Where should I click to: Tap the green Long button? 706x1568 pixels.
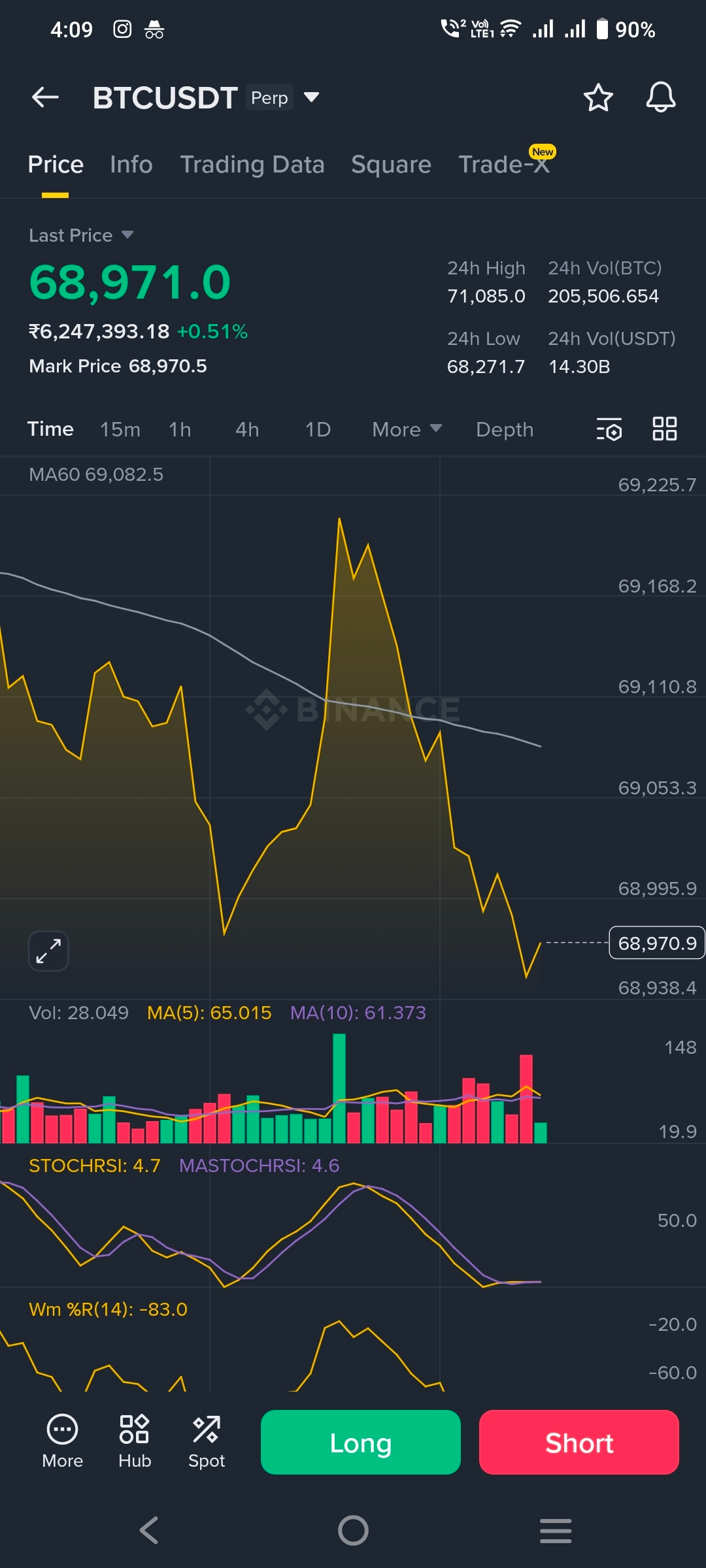coord(360,1443)
